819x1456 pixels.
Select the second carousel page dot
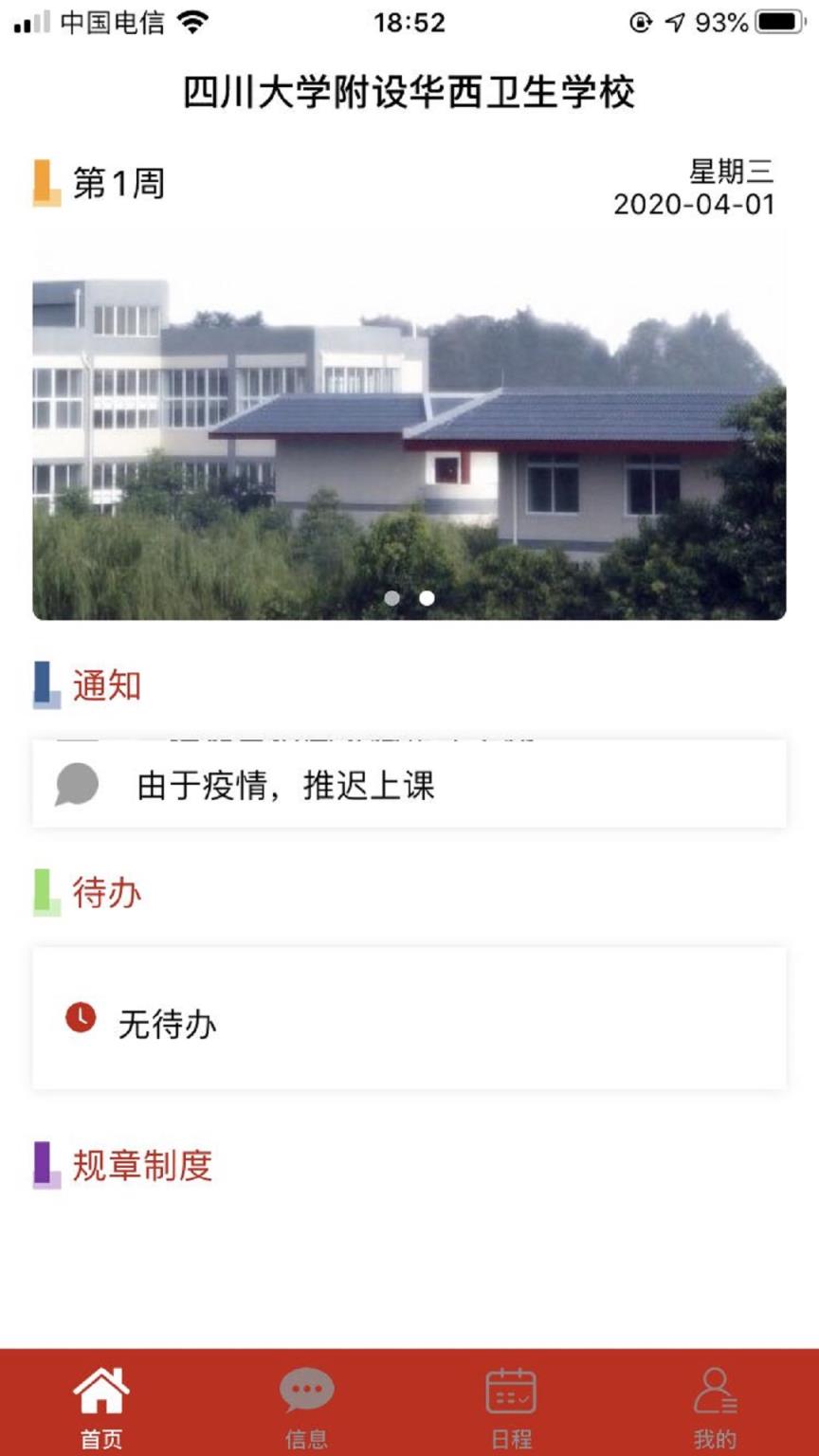[x=427, y=598]
